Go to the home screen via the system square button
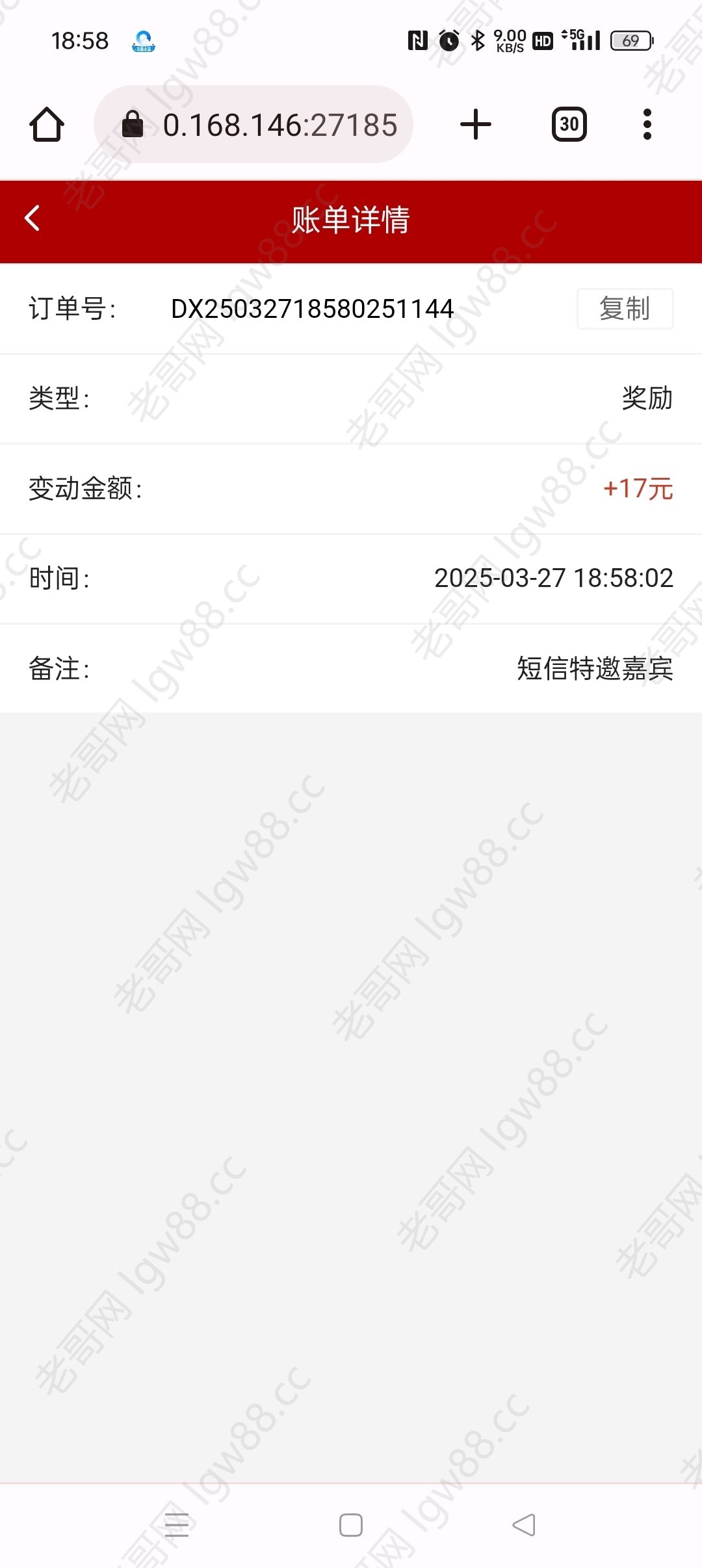This screenshot has height=1568, width=702. 351,1524
